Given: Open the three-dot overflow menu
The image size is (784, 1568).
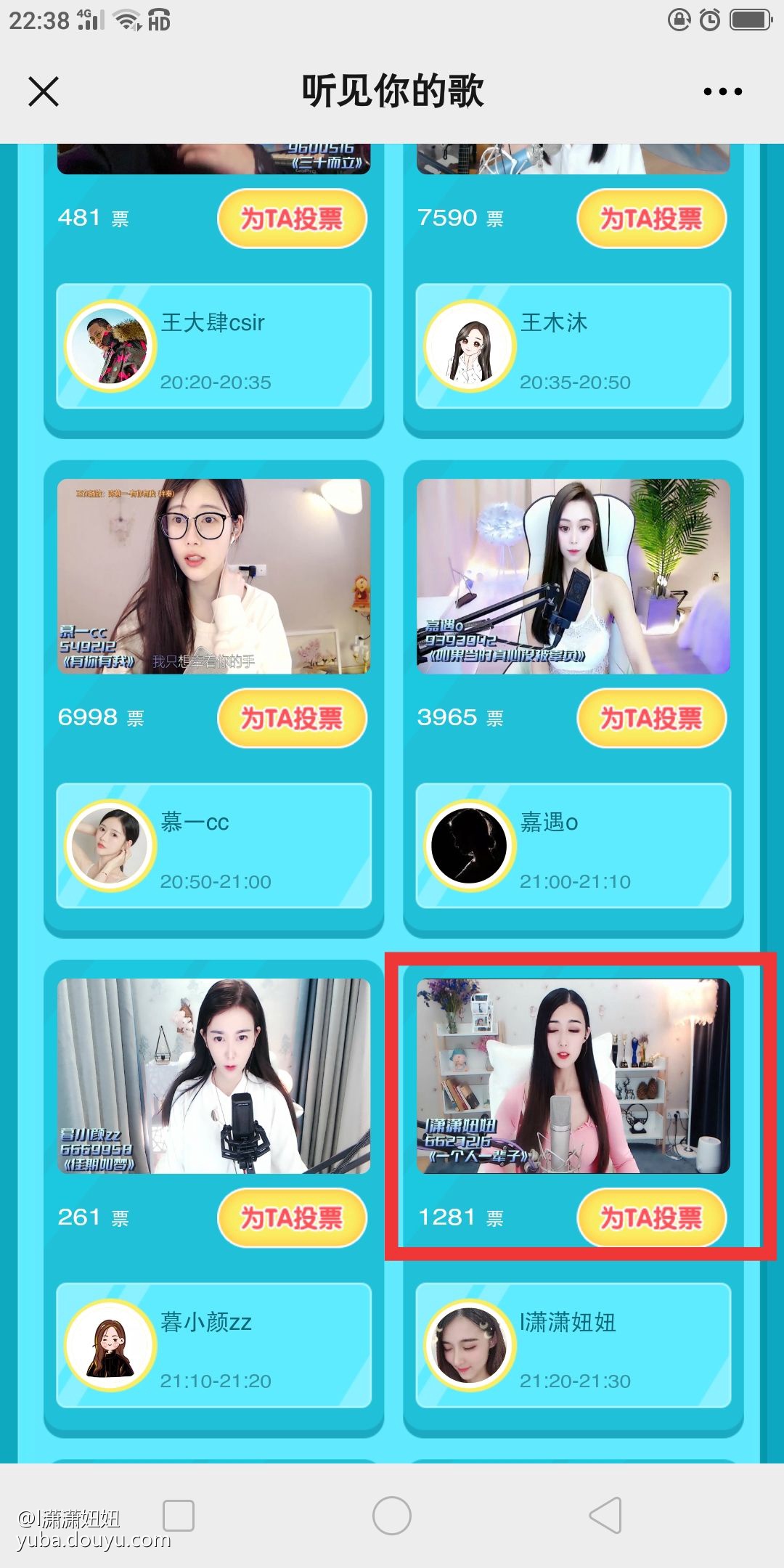Looking at the screenshot, I should (722, 91).
